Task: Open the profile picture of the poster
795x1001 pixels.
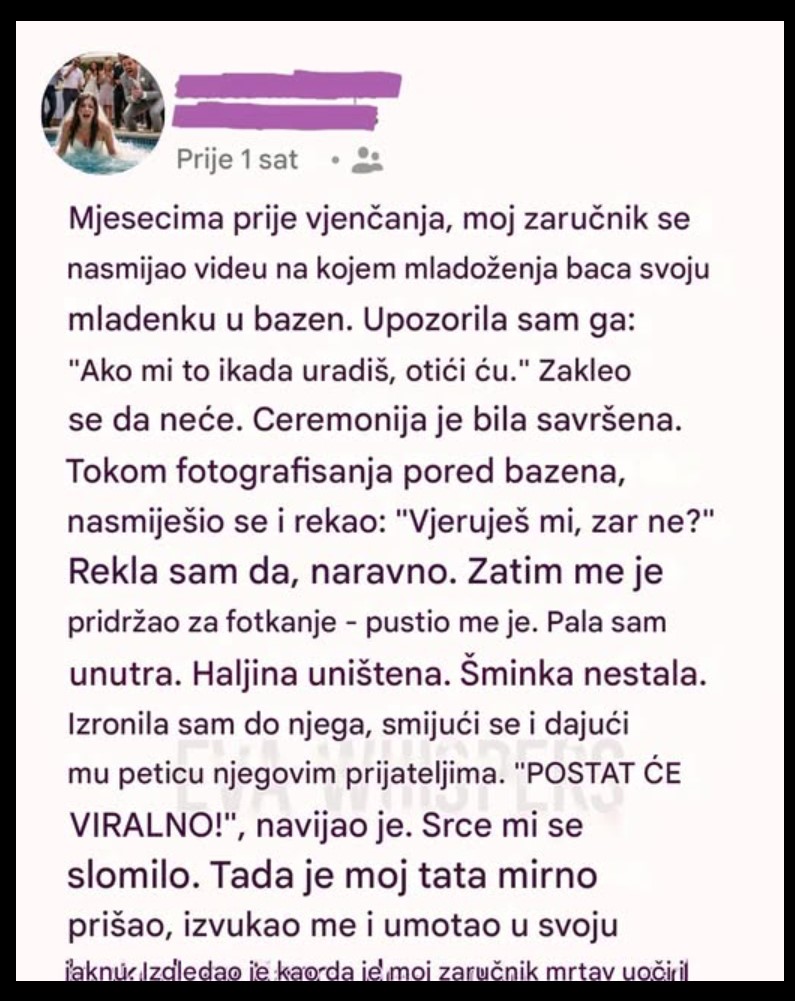Action: tap(102, 113)
